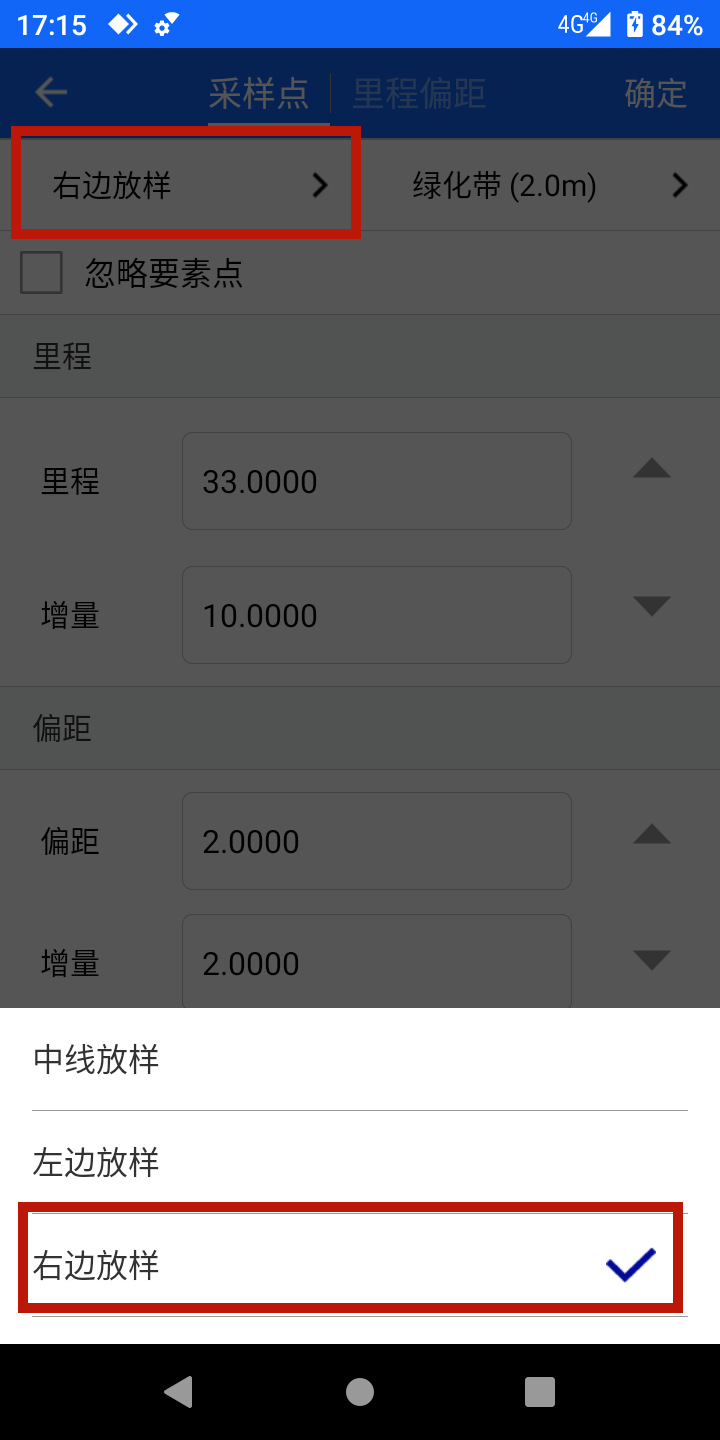Tap the system home button
The width and height of the screenshot is (720, 1440).
[x=360, y=1391]
